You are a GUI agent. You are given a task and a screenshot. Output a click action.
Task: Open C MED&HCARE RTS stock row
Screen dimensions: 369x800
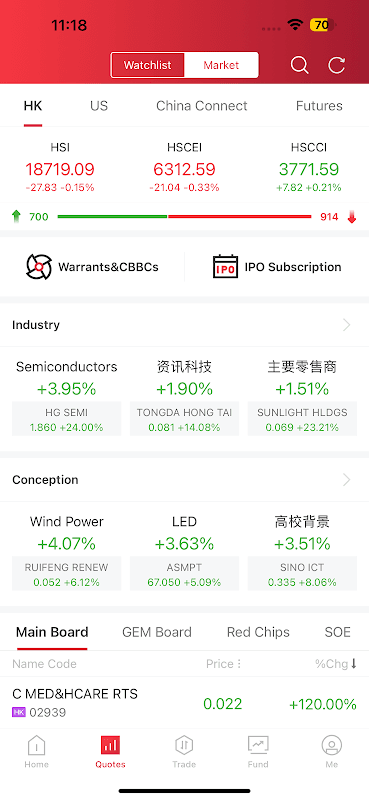point(184,703)
